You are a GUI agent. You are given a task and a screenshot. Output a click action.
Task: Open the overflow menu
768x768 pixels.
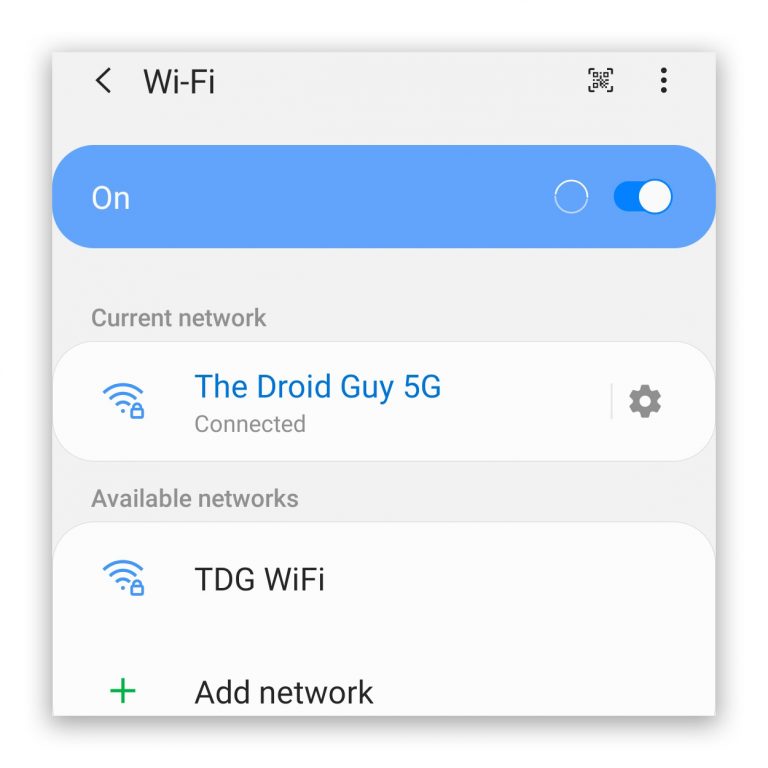(x=663, y=81)
